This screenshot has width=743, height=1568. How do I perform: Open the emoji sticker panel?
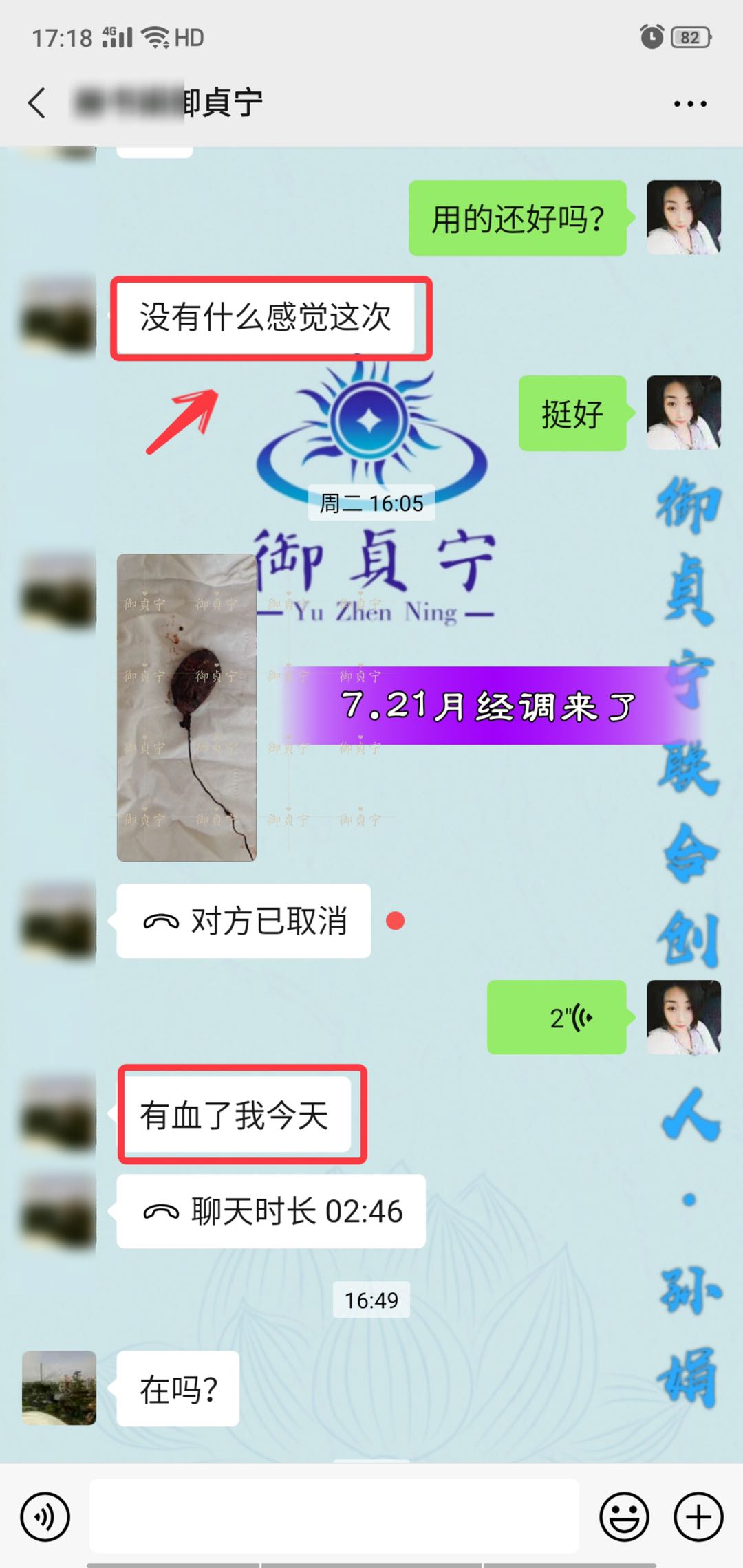click(624, 1516)
